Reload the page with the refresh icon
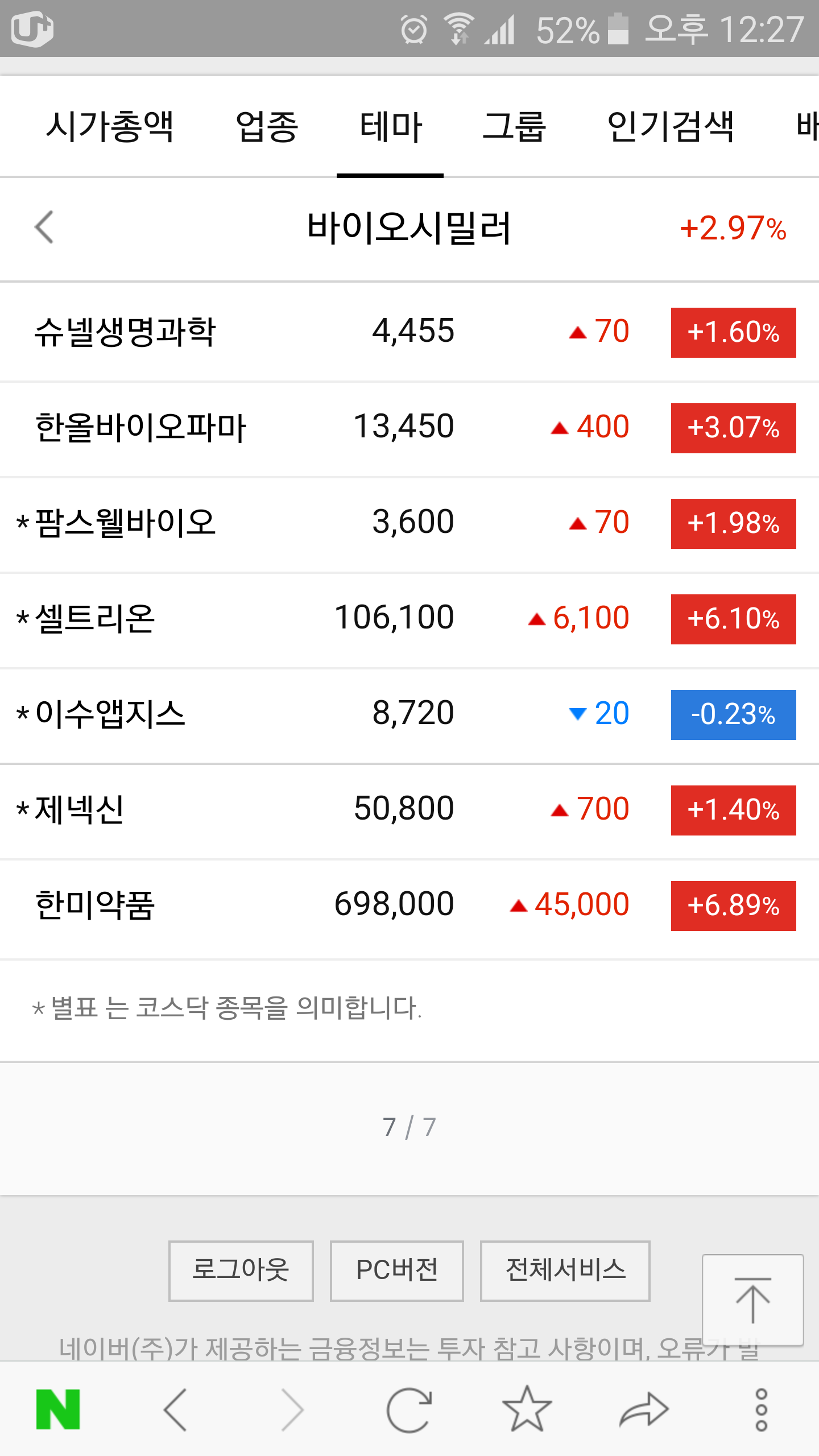 tap(409, 1409)
